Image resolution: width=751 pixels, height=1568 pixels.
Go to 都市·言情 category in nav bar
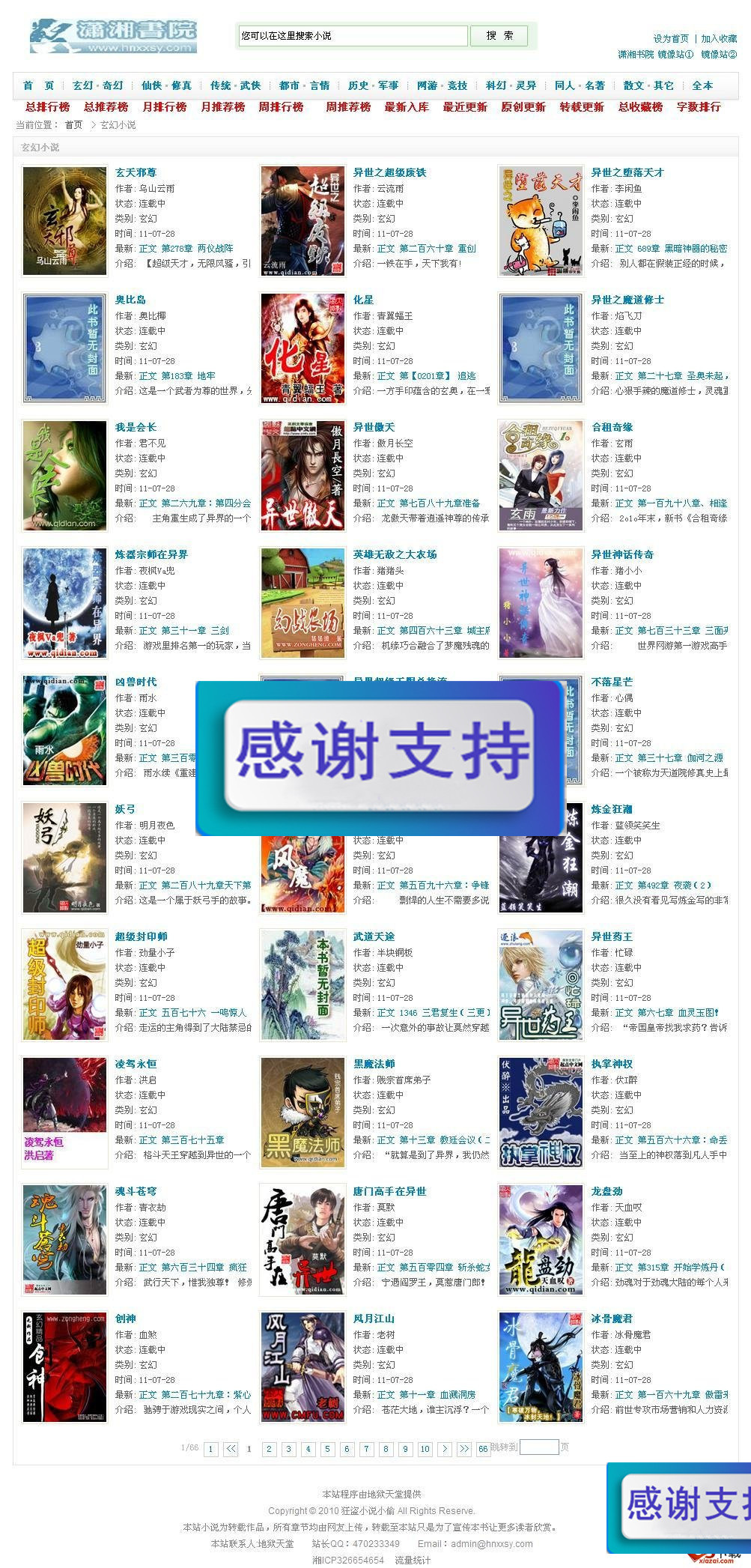(x=304, y=85)
